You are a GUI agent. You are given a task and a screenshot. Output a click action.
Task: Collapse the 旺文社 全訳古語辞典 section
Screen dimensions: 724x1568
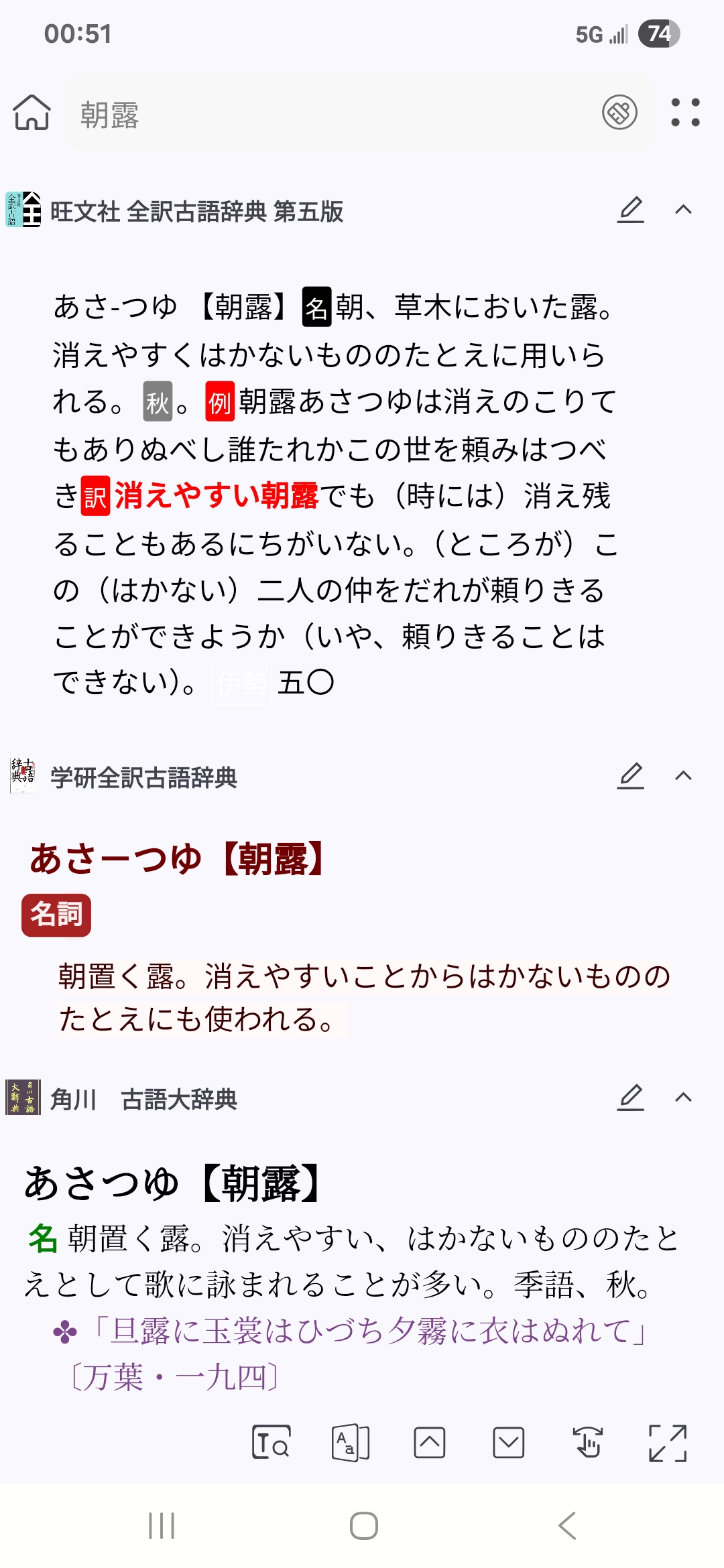point(683,210)
